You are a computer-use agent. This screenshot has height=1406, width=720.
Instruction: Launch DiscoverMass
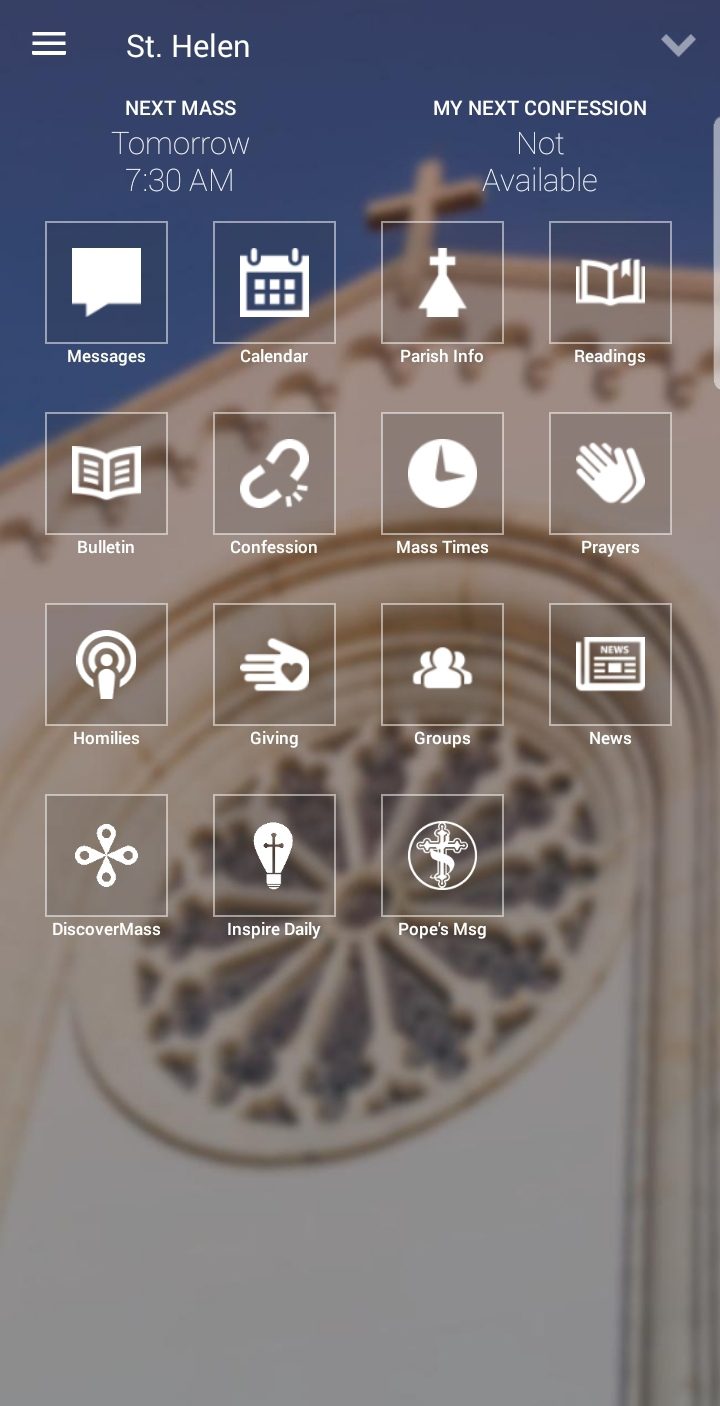[x=106, y=855]
